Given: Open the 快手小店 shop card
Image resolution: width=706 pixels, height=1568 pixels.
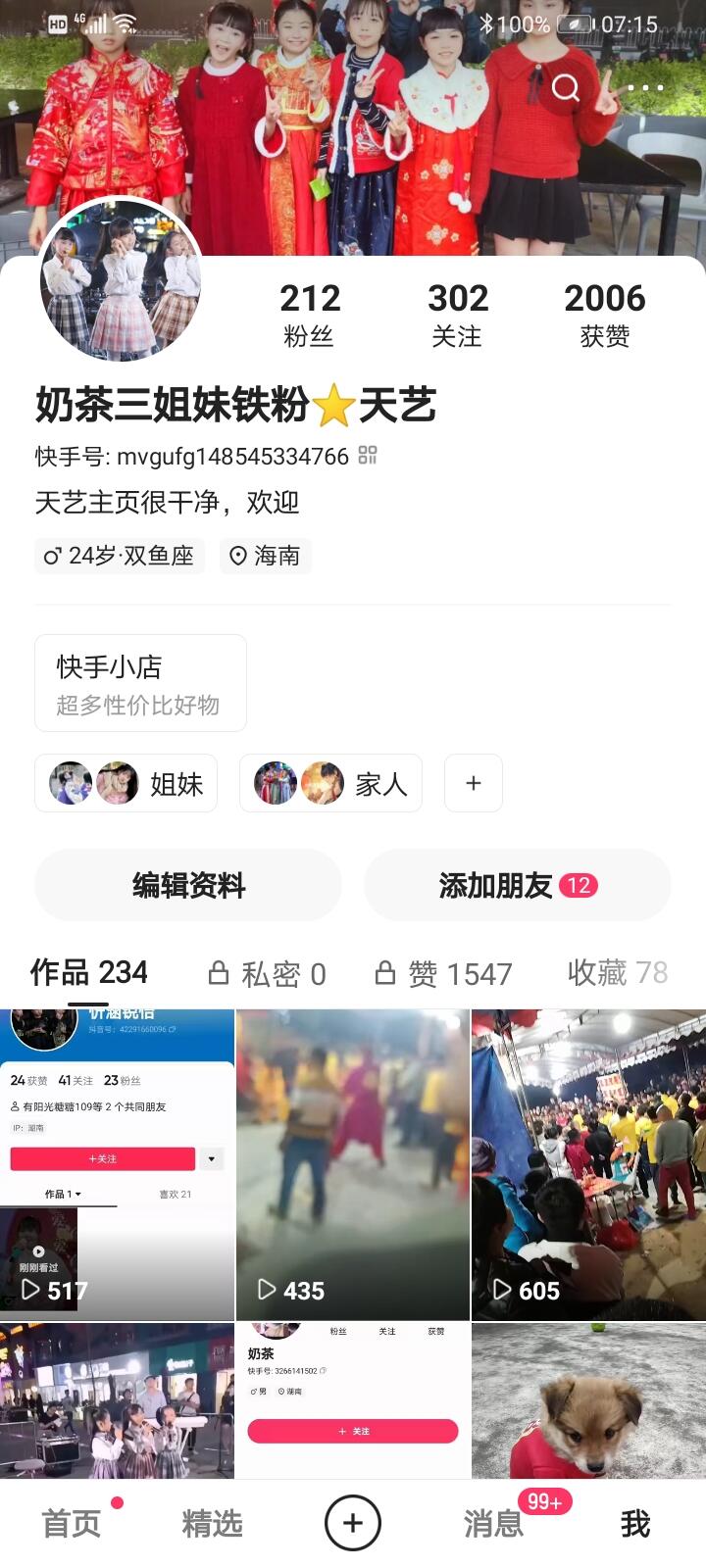Looking at the screenshot, I should [x=140, y=683].
